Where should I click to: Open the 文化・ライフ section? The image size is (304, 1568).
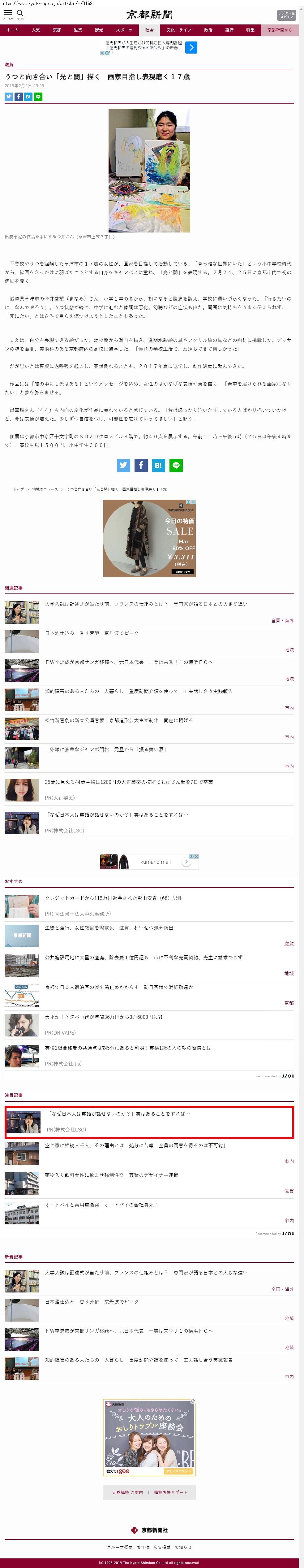[179, 30]
